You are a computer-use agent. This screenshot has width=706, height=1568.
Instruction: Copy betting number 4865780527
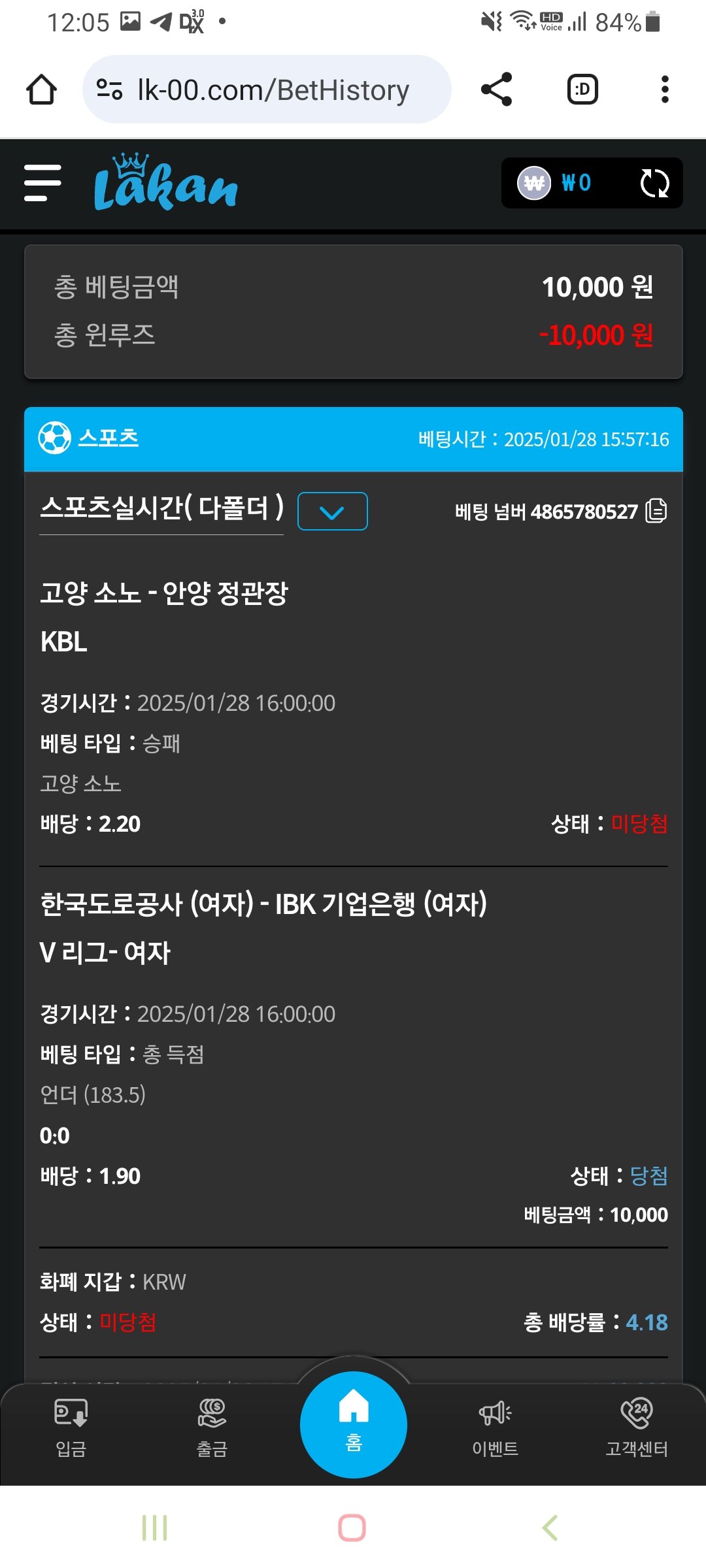[656, 511]
